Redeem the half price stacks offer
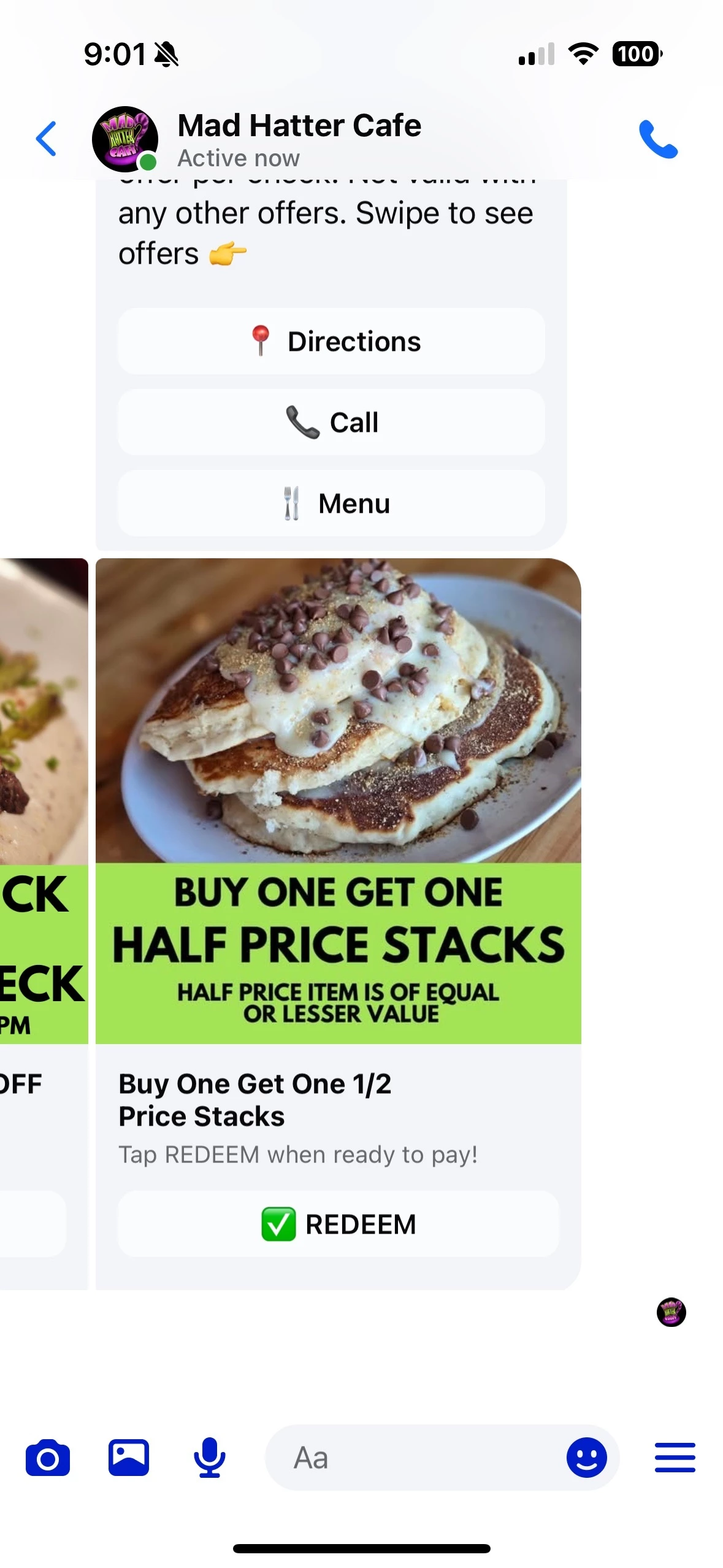723x1568 pixels. click(x=339, y=1224)
